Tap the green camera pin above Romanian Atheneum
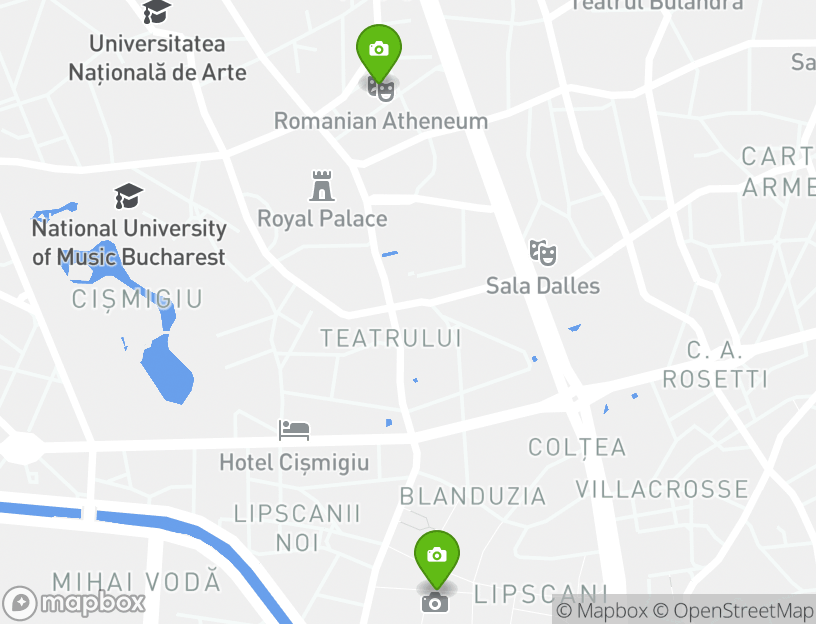Image resolution: width=816 pixels, height=624 pixels. click(379, 50)
